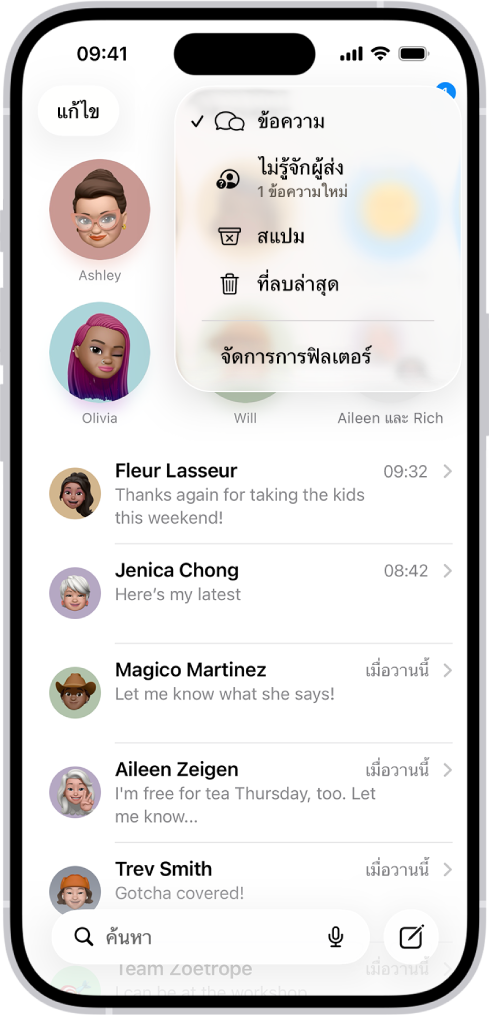Open ที่ลบล่าสุด (Recently Deleted)
The height and width of the screenshot is (1016, 489).
[x=318, y=284]
